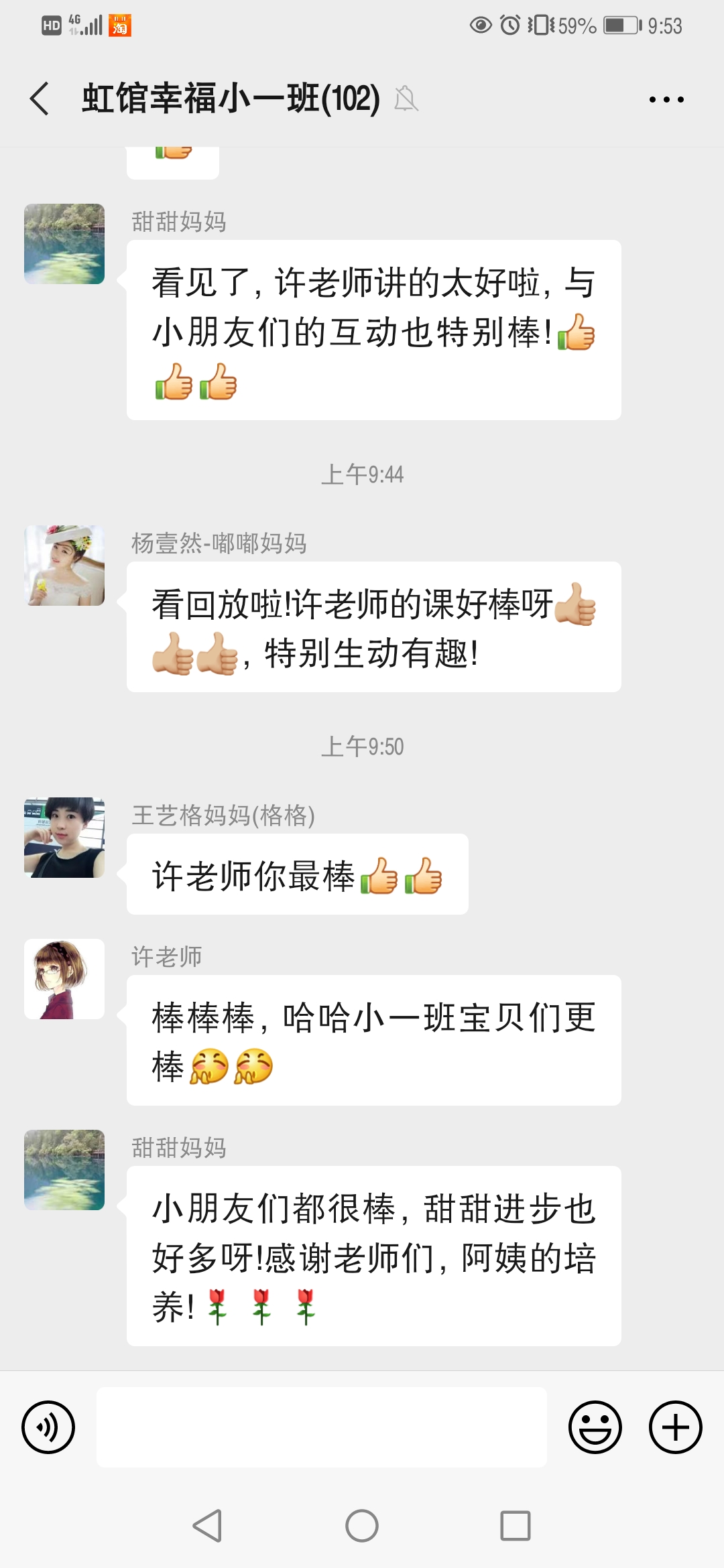The height and width of the screenshot is (1568, 724).
Task: View 许老师's profile avatar
Action: (64, 979)
